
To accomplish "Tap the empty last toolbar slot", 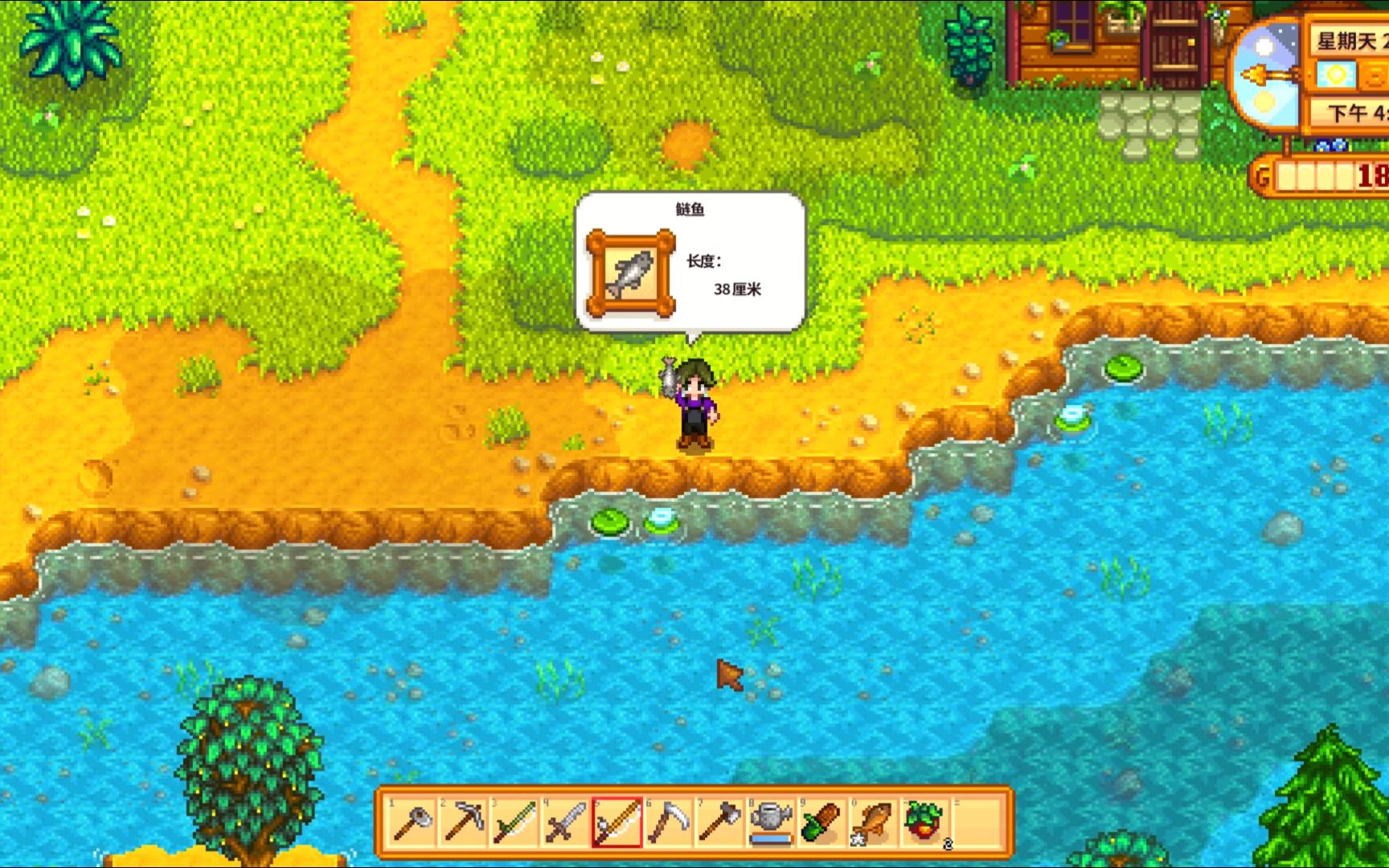I will pyautogui.click(x=977, y=822).
